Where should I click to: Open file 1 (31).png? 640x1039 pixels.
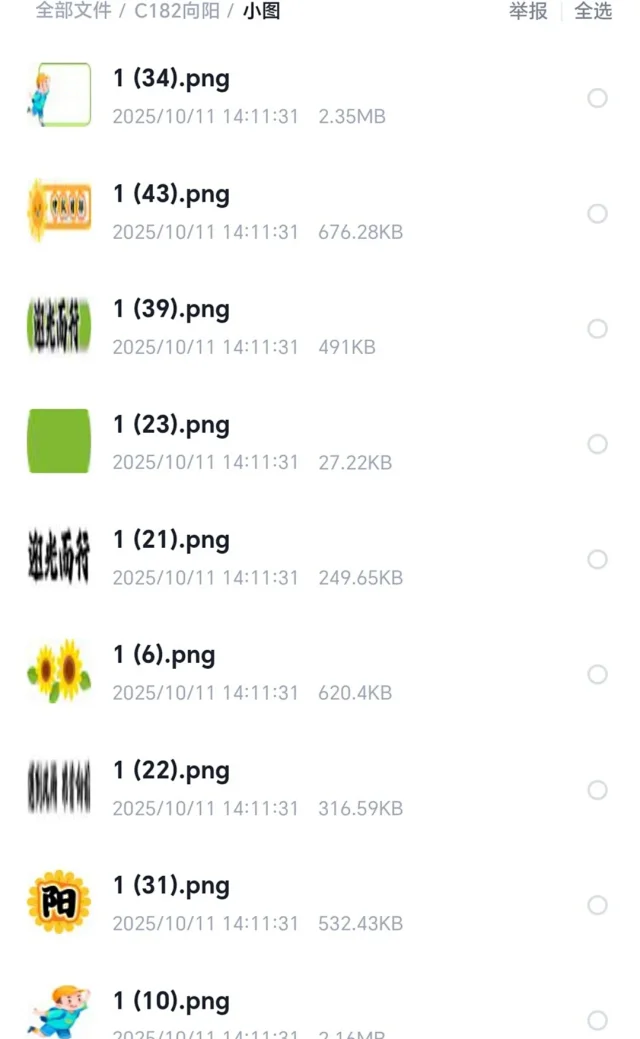click(x=171, y=886)
